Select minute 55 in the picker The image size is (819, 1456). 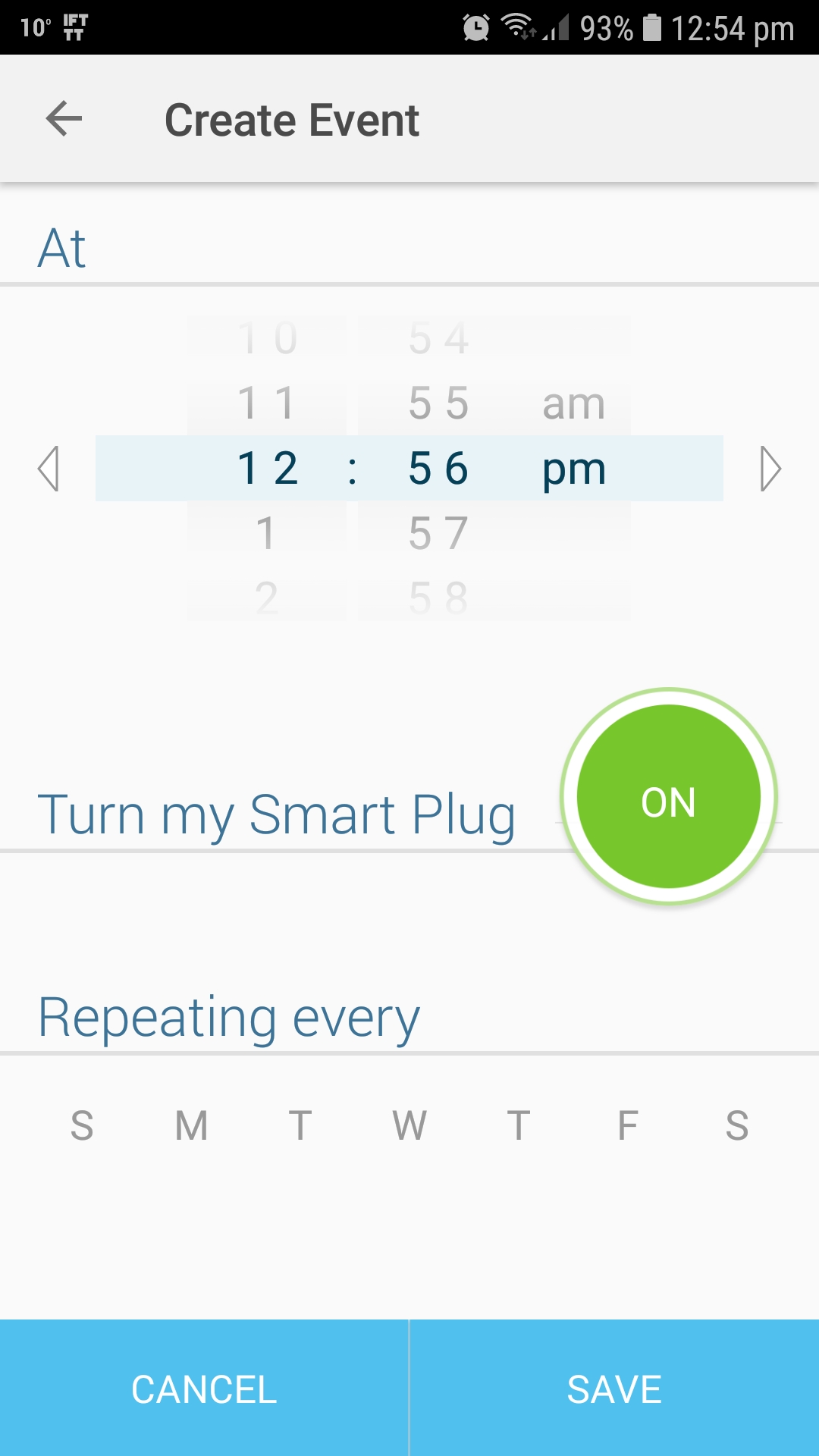439,403
